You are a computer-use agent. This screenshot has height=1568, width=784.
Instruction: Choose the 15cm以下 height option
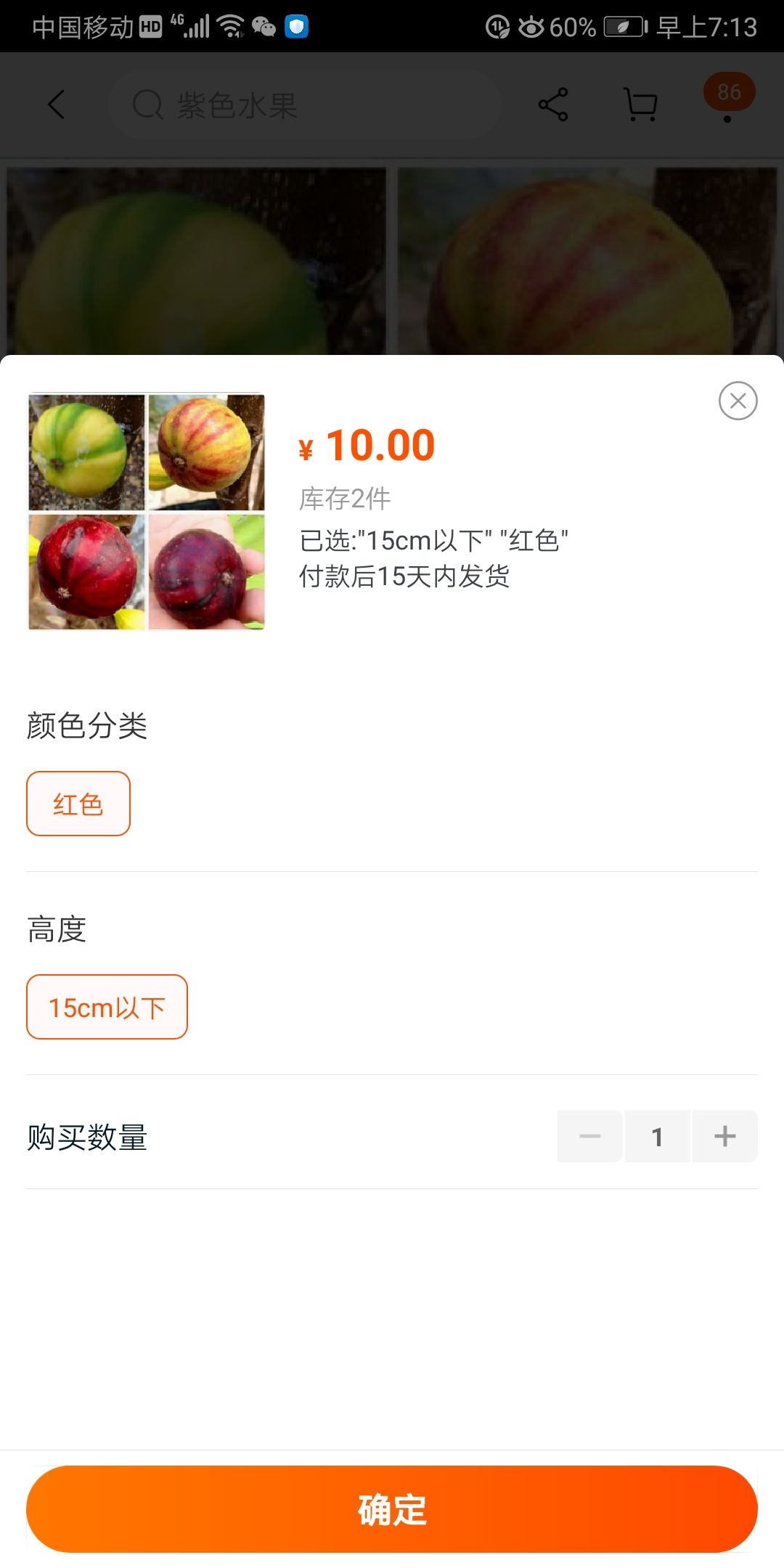click(107, 1007)
